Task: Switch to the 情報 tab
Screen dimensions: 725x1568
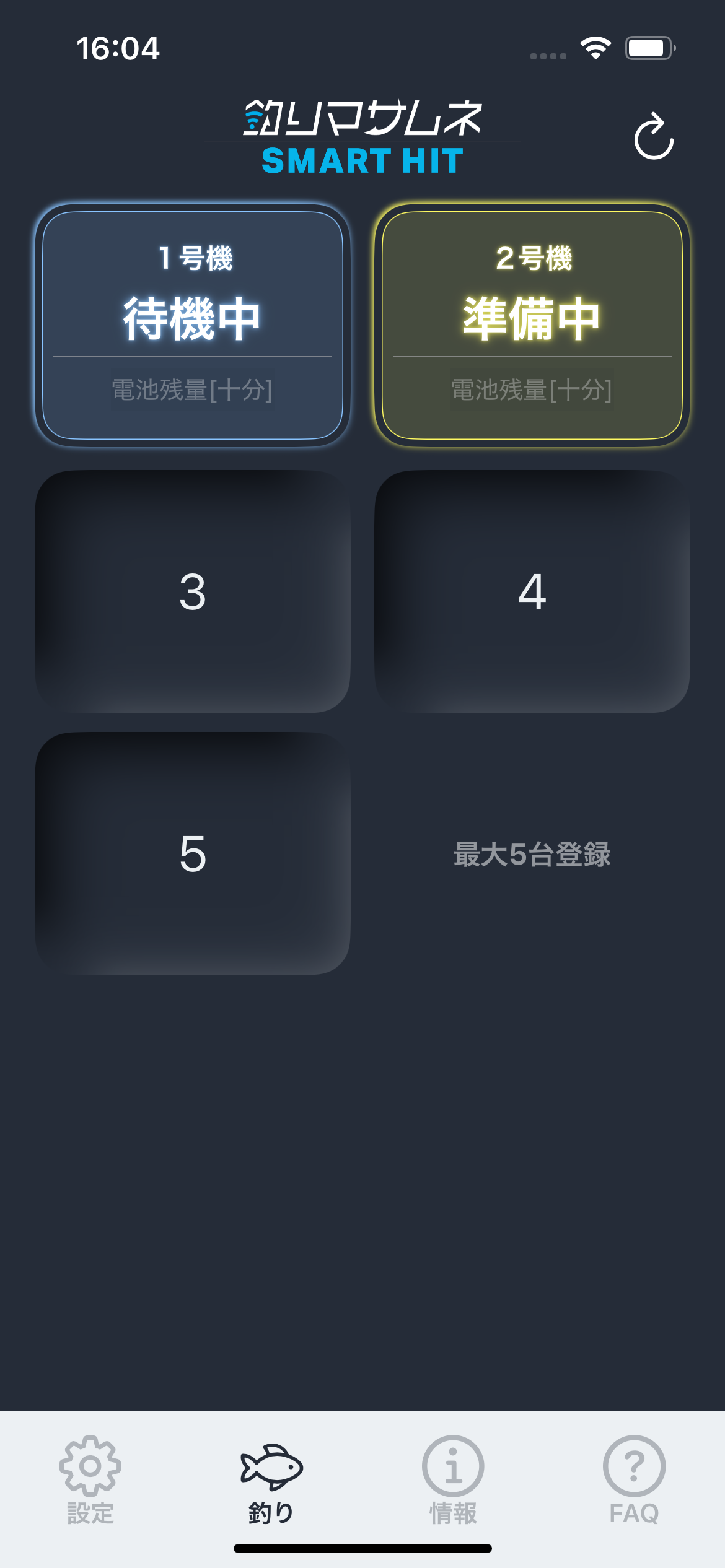Action: [x=453, y=1480]
